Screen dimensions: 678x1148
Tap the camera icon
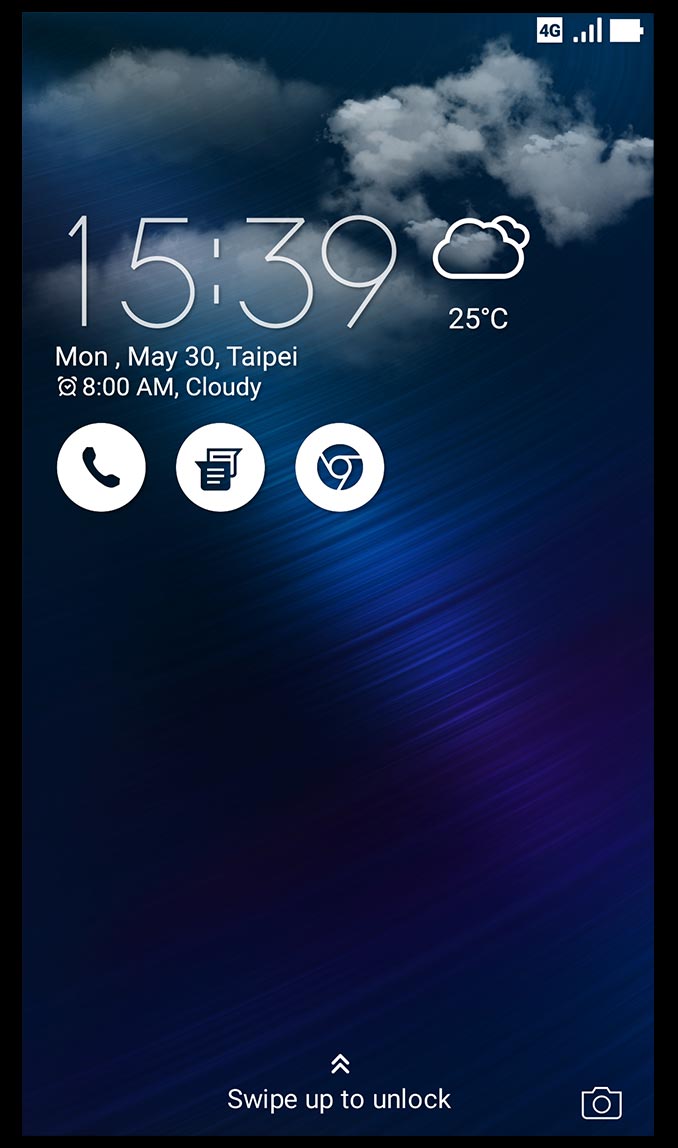(601, 1102)
